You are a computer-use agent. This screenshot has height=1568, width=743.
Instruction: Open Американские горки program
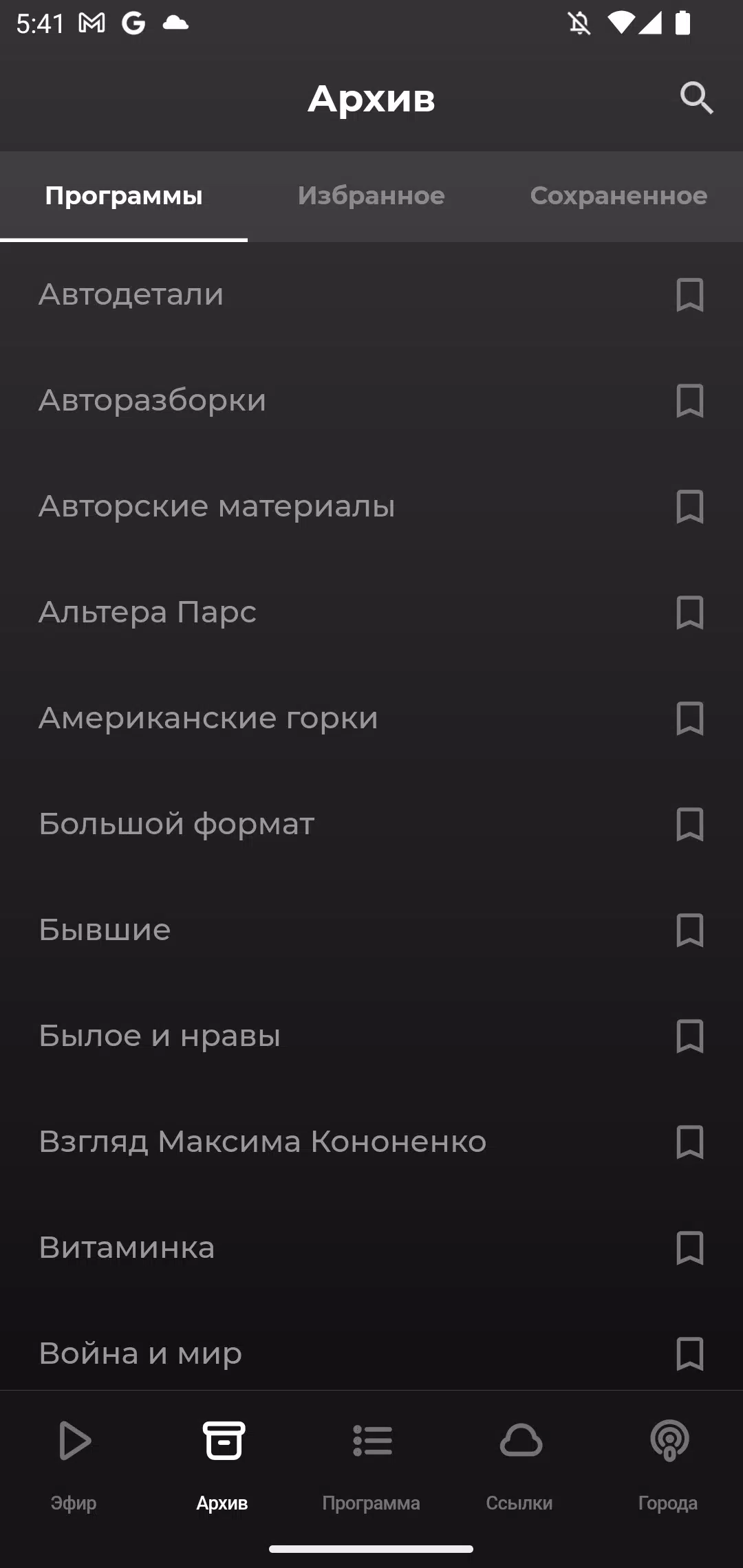point(208,718)
